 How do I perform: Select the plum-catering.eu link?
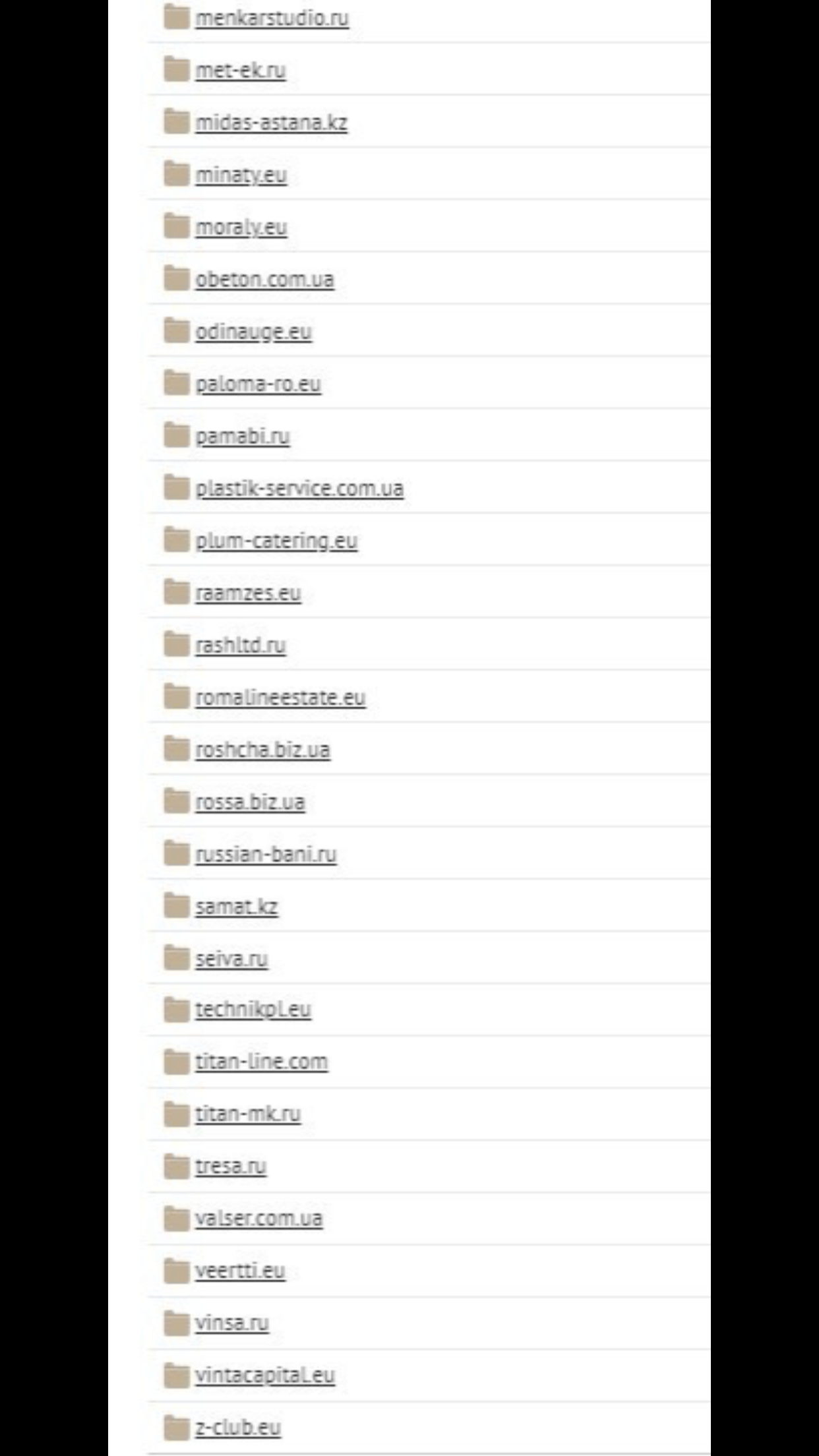tap(276, 541)
